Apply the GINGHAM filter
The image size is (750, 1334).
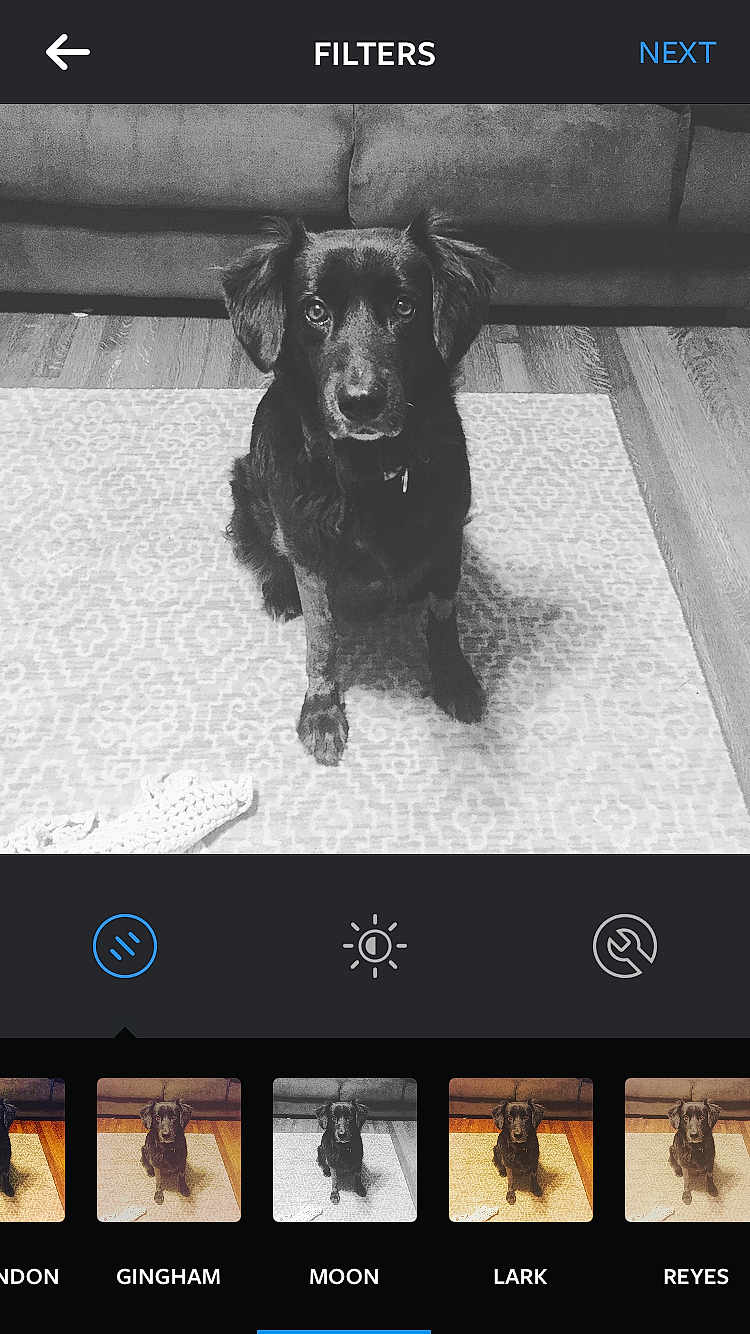(x=168, y=1150)
